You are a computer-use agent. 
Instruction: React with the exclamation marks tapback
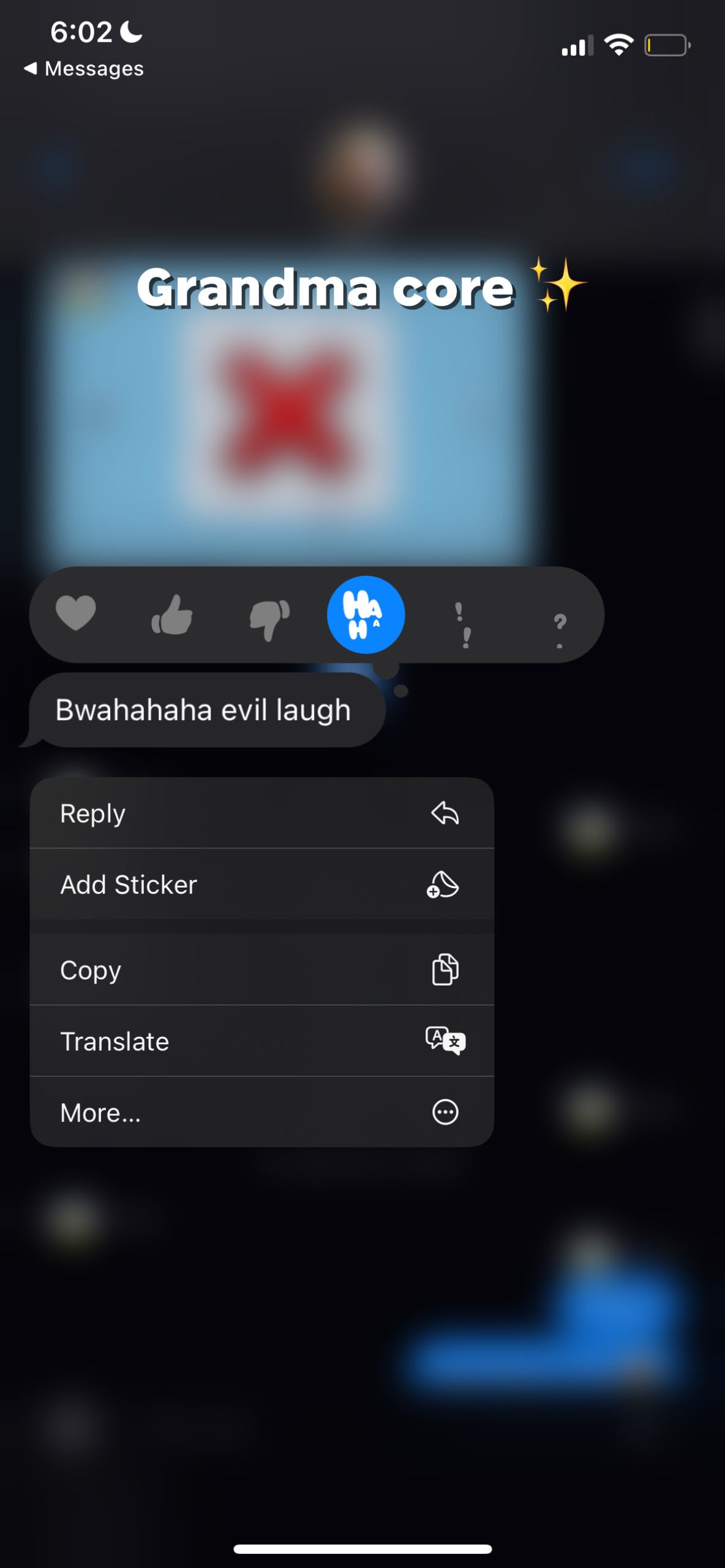(x=463, y=624)
